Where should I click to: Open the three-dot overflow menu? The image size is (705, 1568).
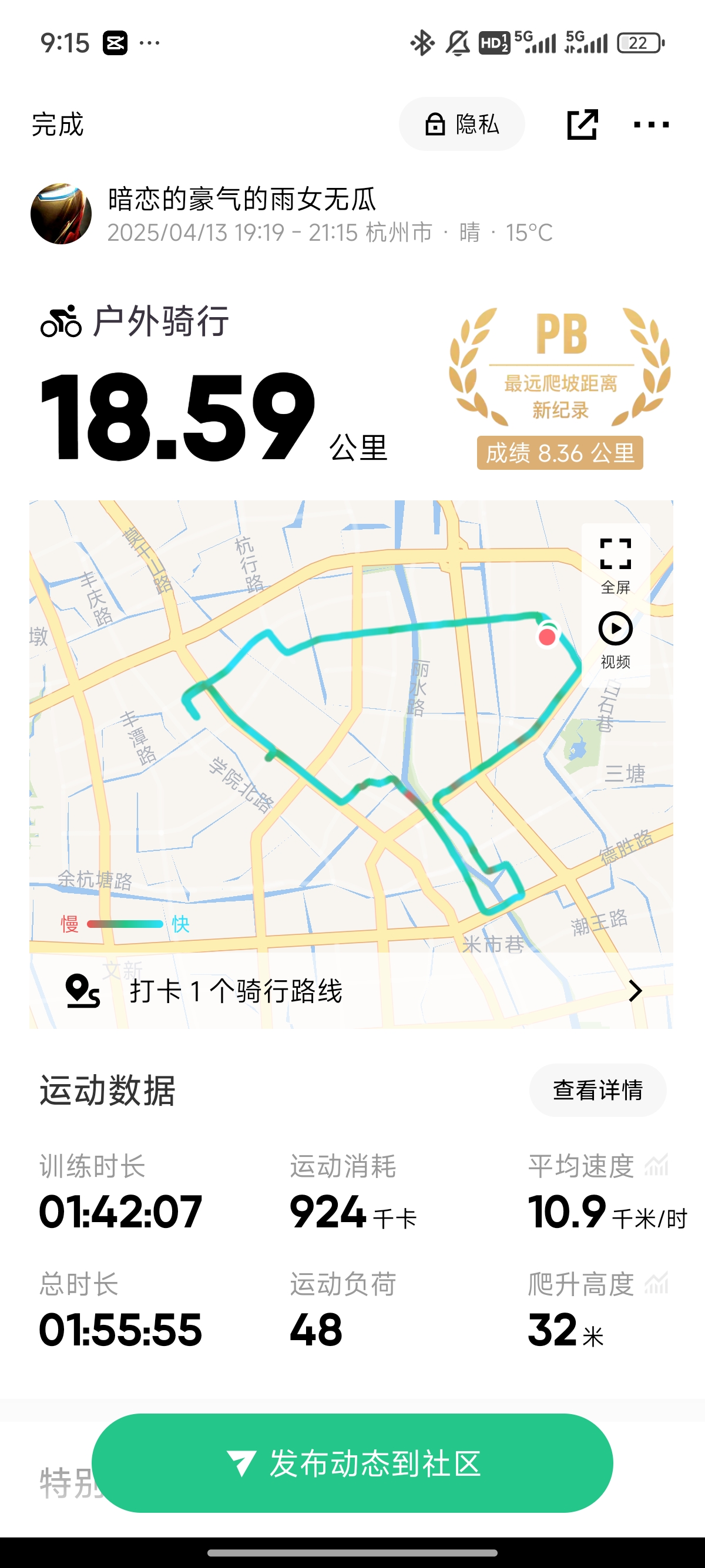tap(651, 125)
